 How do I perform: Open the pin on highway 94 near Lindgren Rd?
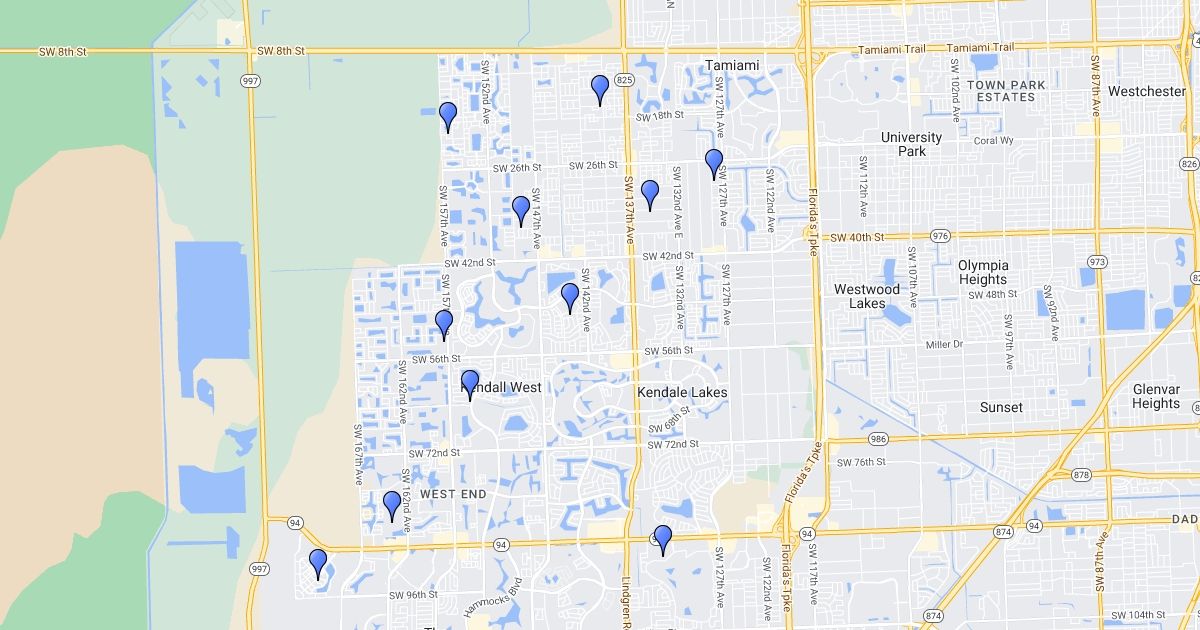point(662,539)
